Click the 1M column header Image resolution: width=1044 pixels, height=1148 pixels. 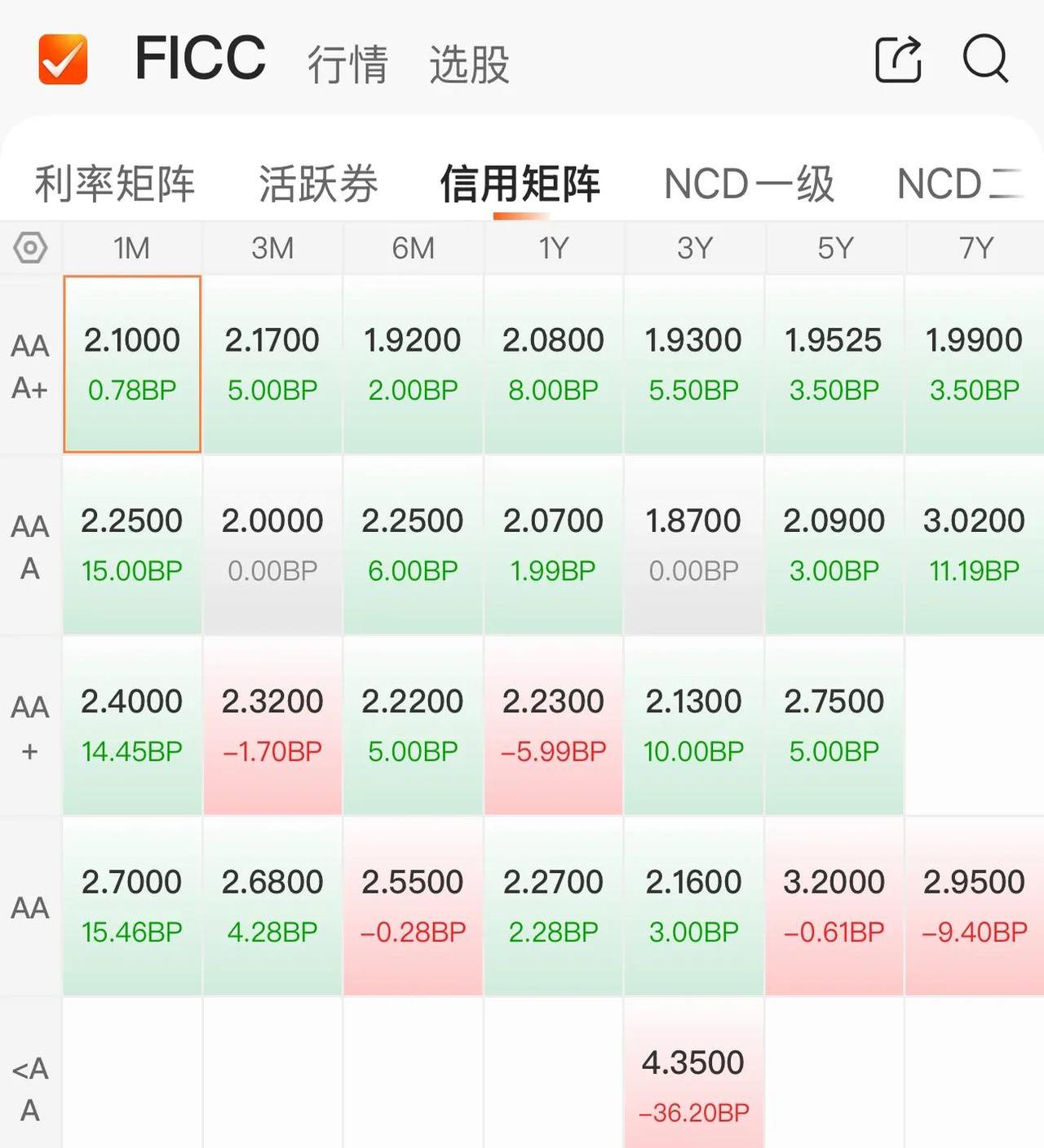pos(130,247)
